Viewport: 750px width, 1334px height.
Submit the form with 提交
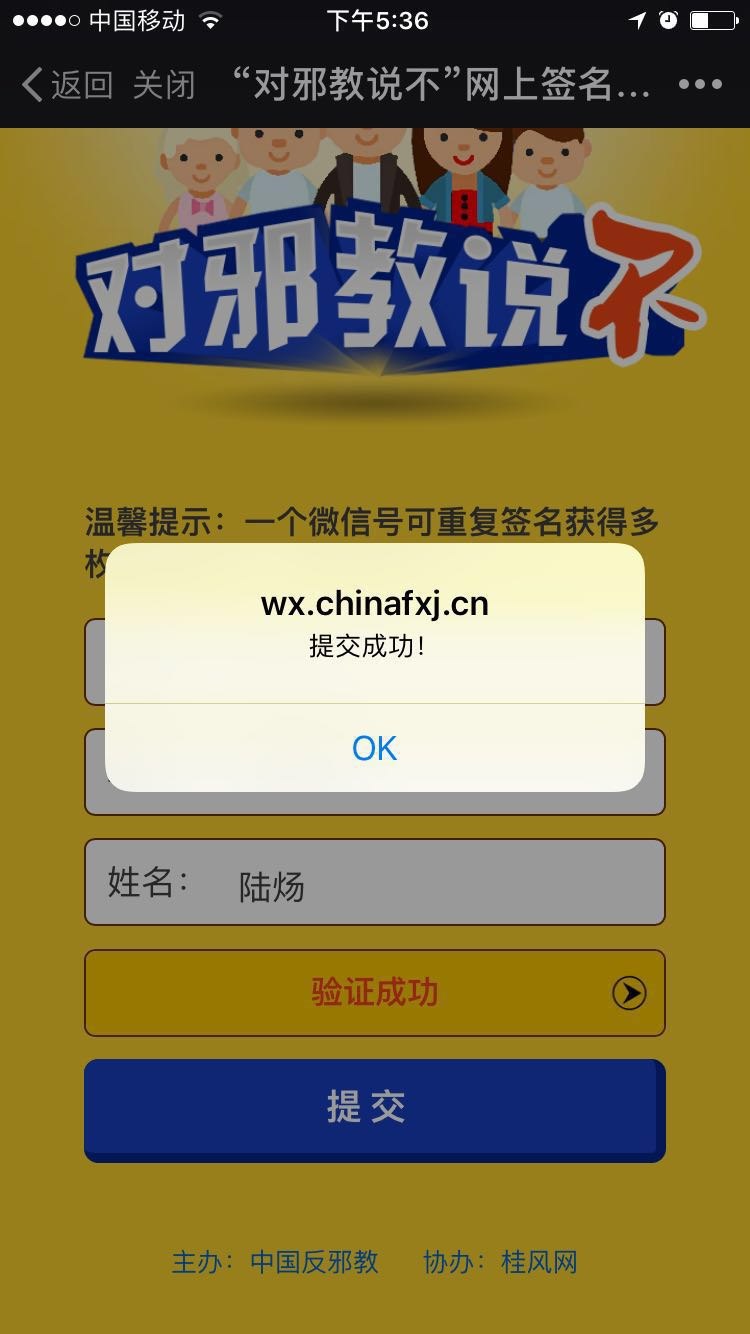[372, 1108]
